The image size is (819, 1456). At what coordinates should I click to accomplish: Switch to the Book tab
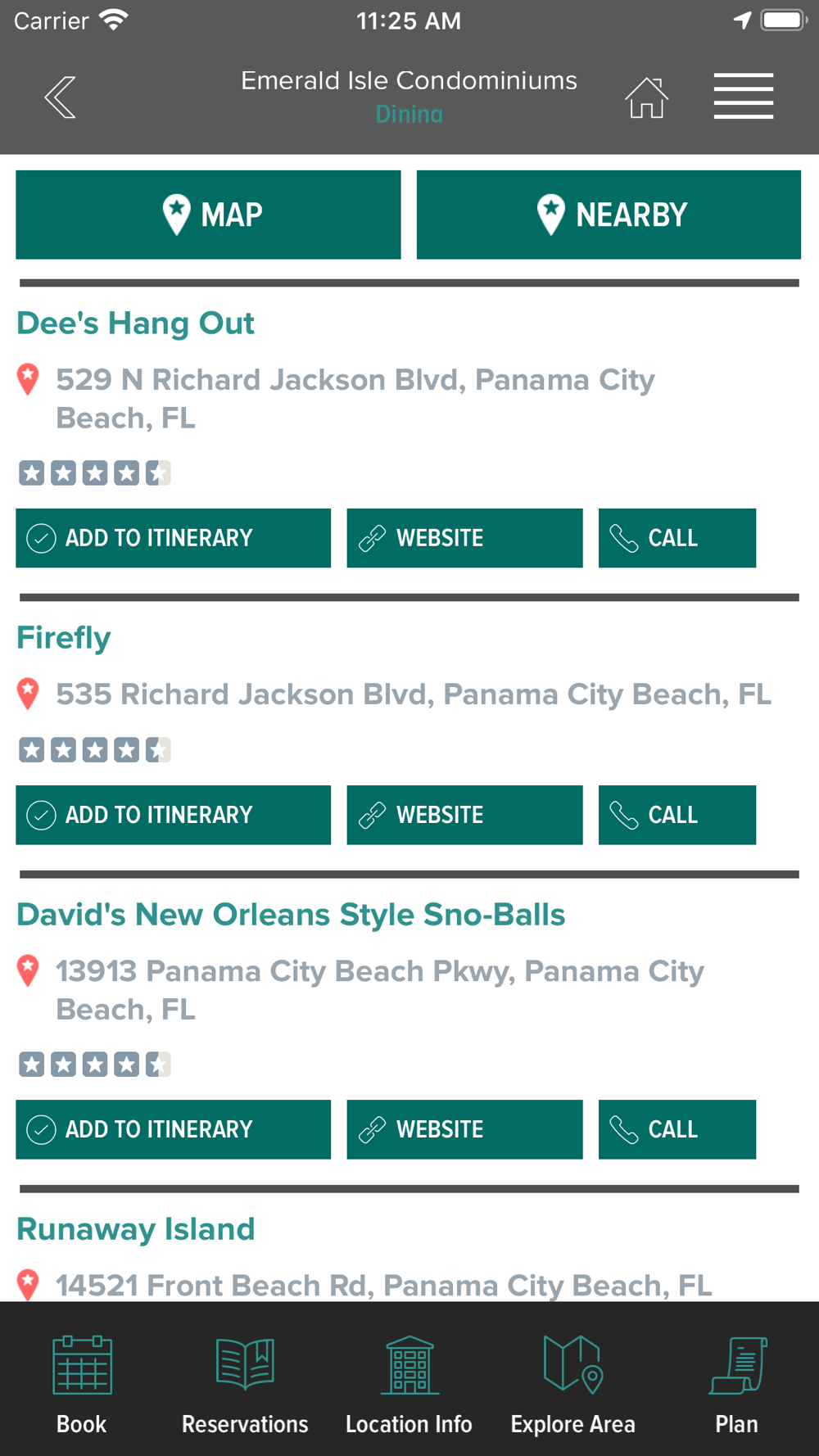[x=82, y=1384]
